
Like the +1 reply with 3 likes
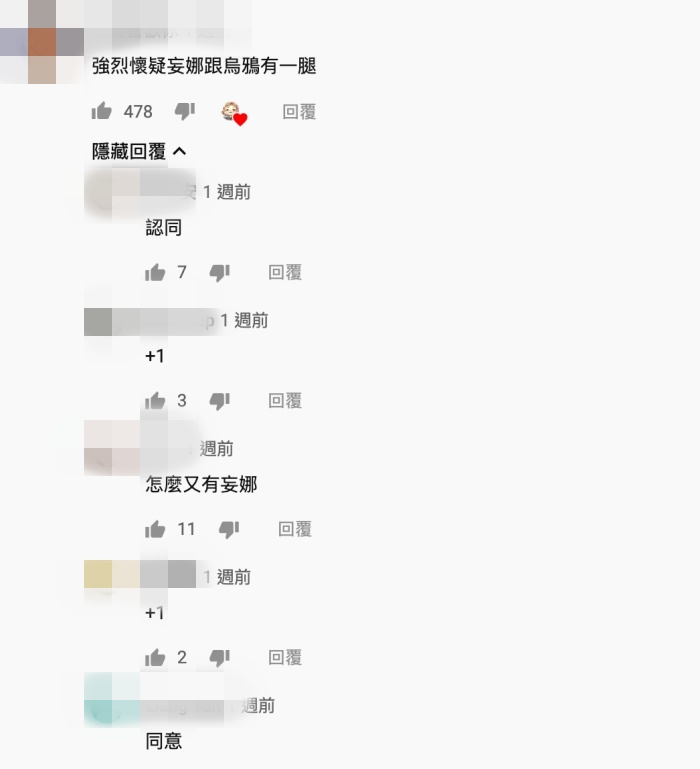(x=155, y=401)
